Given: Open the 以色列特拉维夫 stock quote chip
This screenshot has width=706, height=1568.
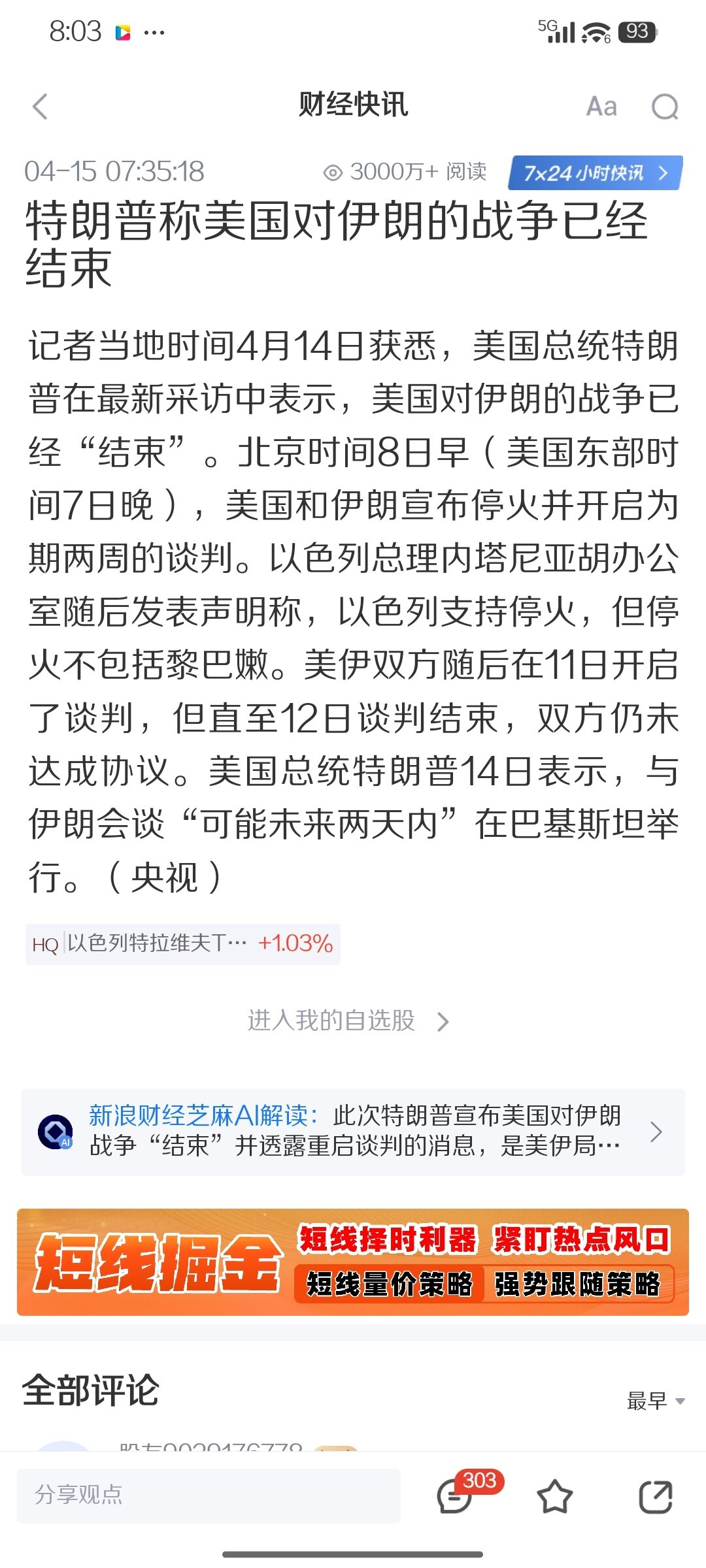Looking at the screenshot, I should pos(183,944).
